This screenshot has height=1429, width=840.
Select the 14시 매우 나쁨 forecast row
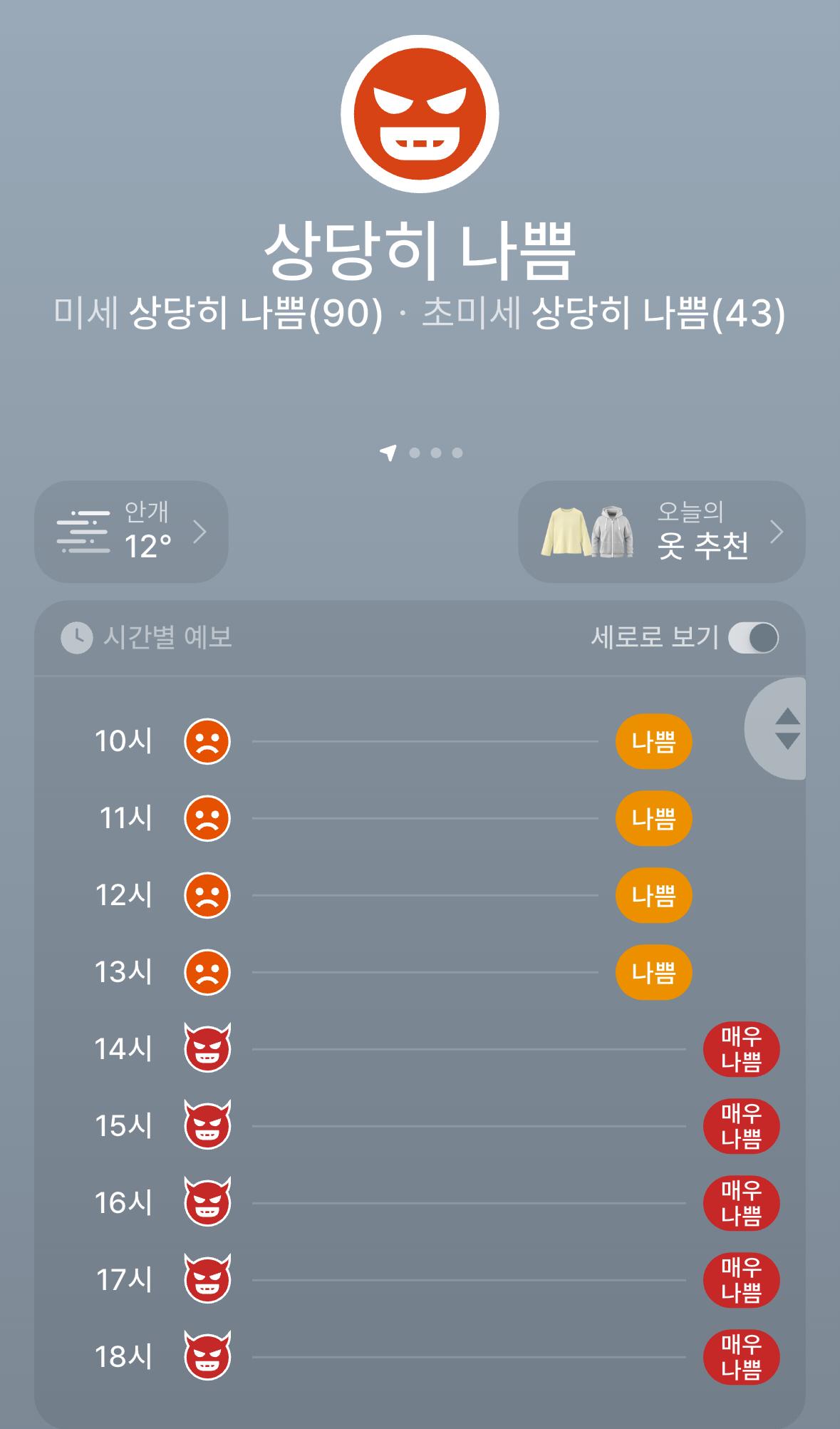coord(420,1049)
